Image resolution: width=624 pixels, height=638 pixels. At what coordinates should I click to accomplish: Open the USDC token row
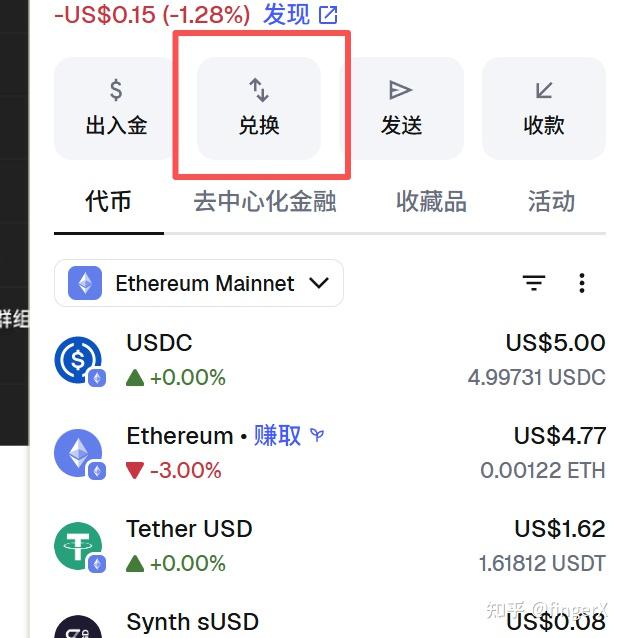point(330,359)
